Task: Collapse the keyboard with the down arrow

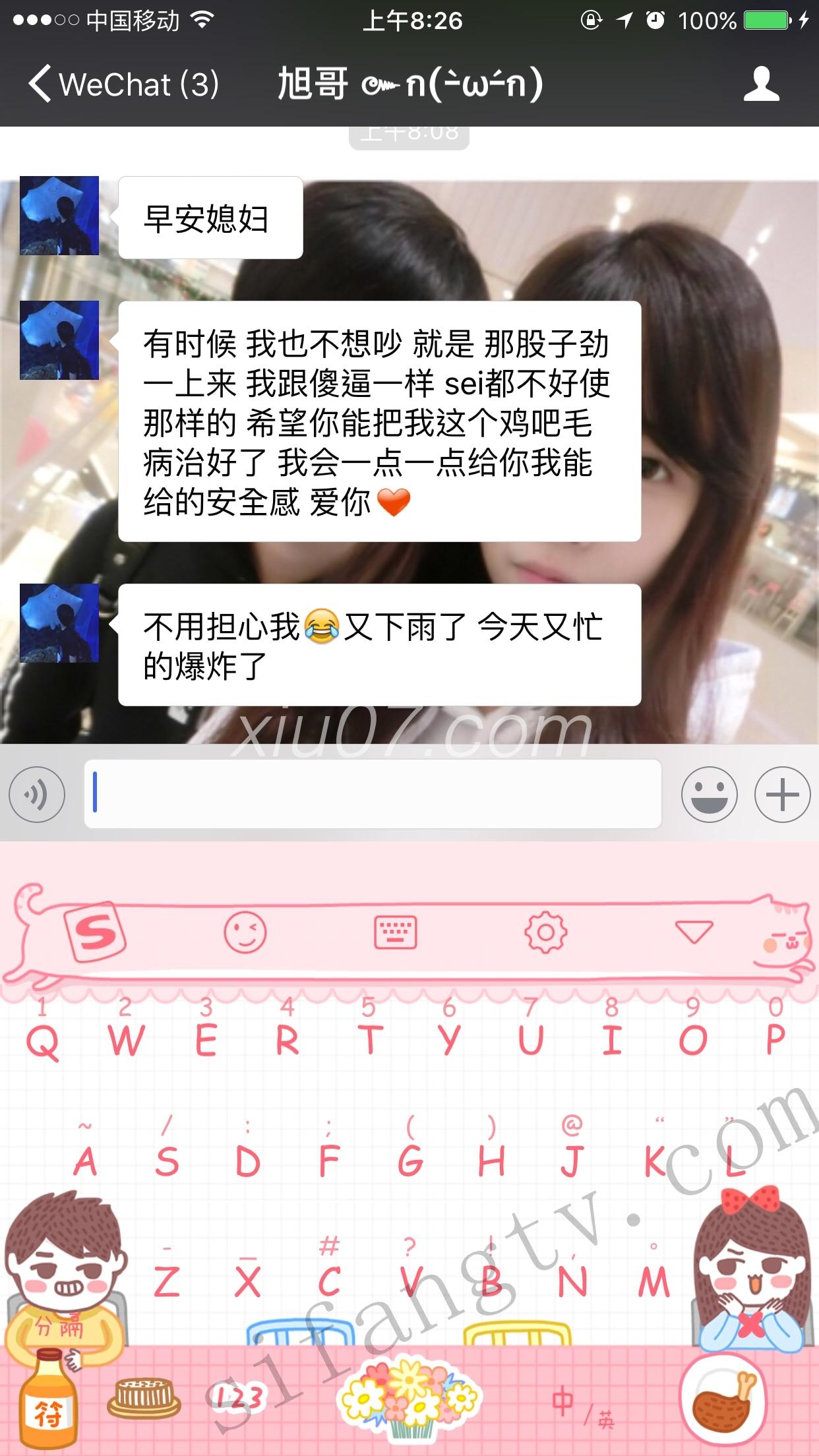Action: pos(694,932)
